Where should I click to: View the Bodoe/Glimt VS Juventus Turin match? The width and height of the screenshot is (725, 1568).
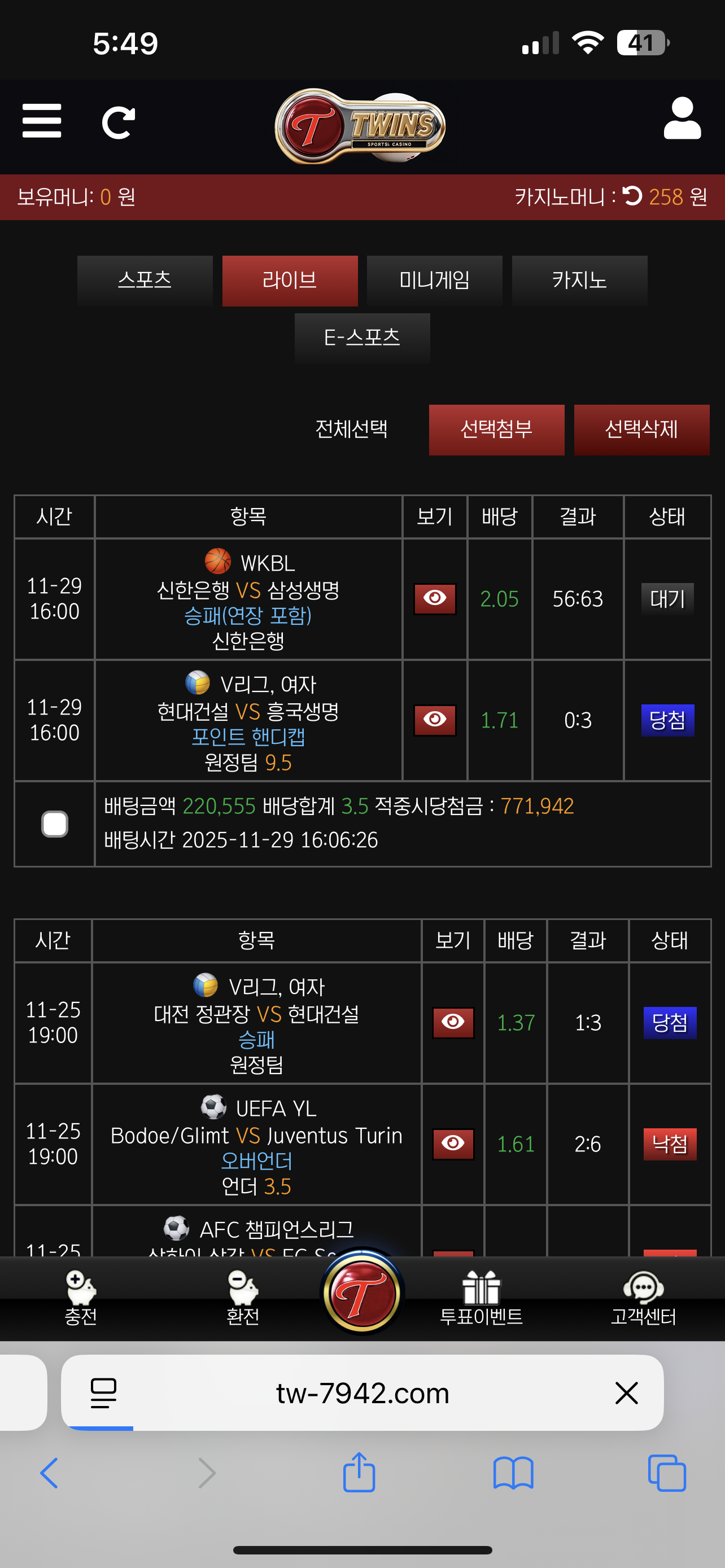click(452, 1144)
